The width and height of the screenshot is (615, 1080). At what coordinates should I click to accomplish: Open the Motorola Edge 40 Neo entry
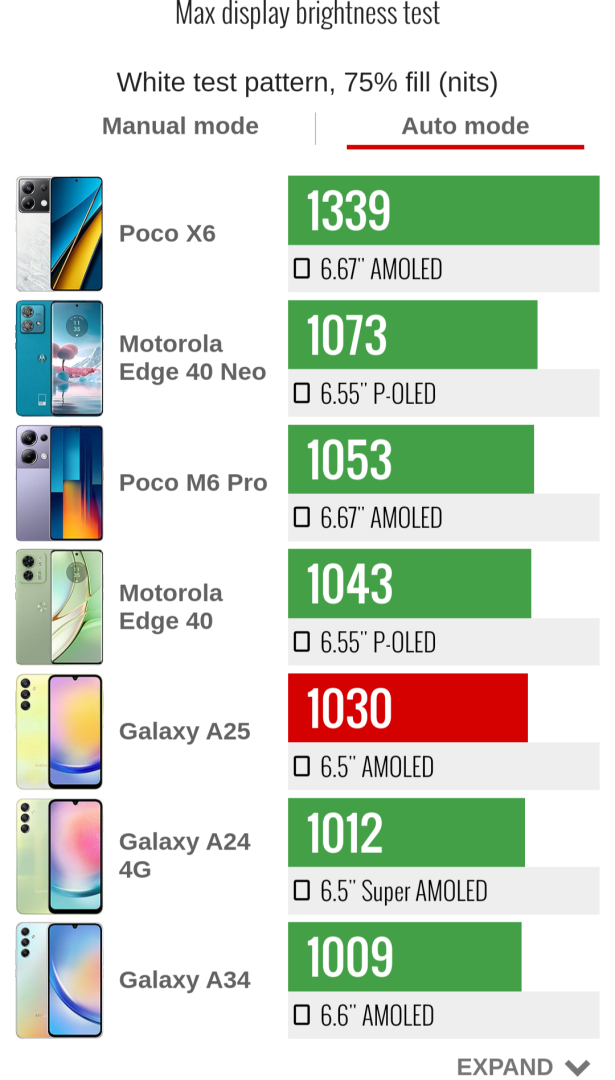point(192,358)
